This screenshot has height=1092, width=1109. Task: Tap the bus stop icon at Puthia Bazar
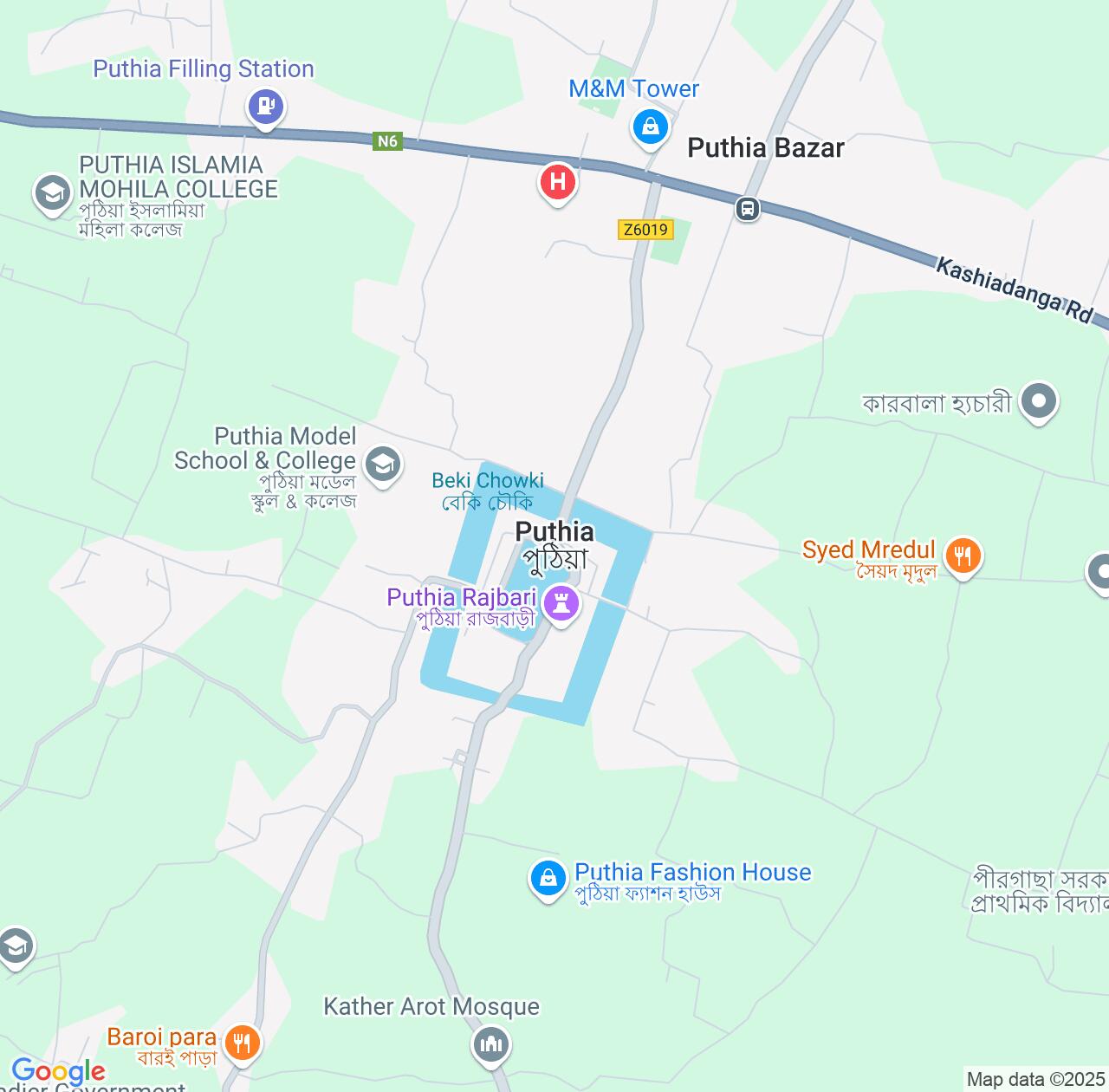point(748,209)
